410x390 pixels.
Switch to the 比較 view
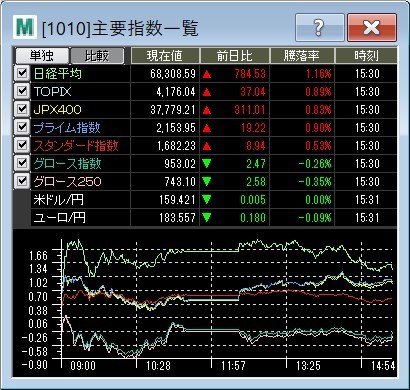(x=97, y=56)
